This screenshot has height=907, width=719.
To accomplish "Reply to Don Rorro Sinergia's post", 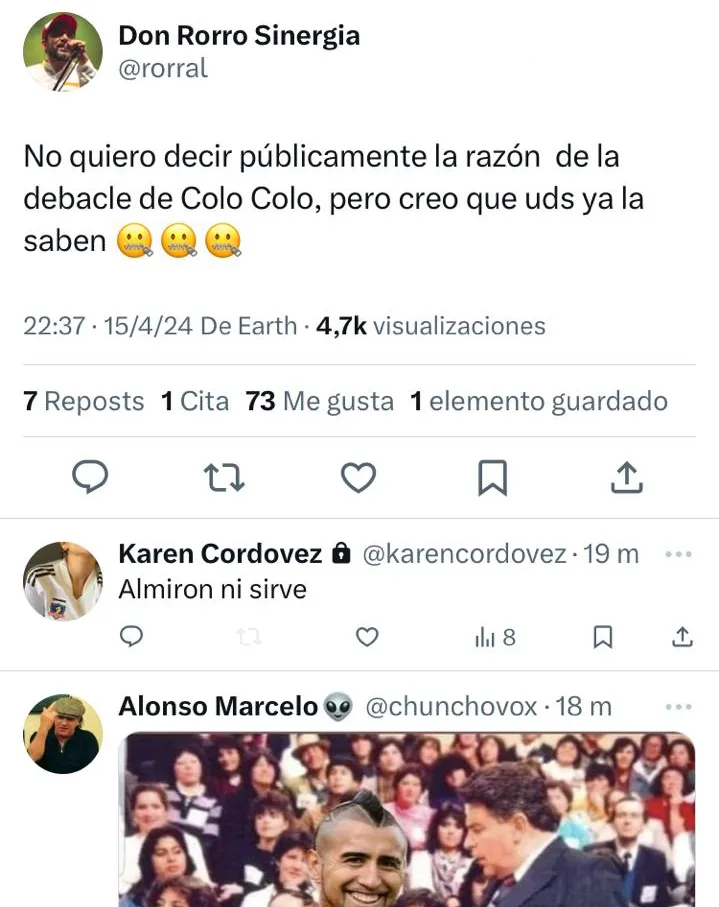I will tap(91, 479).
